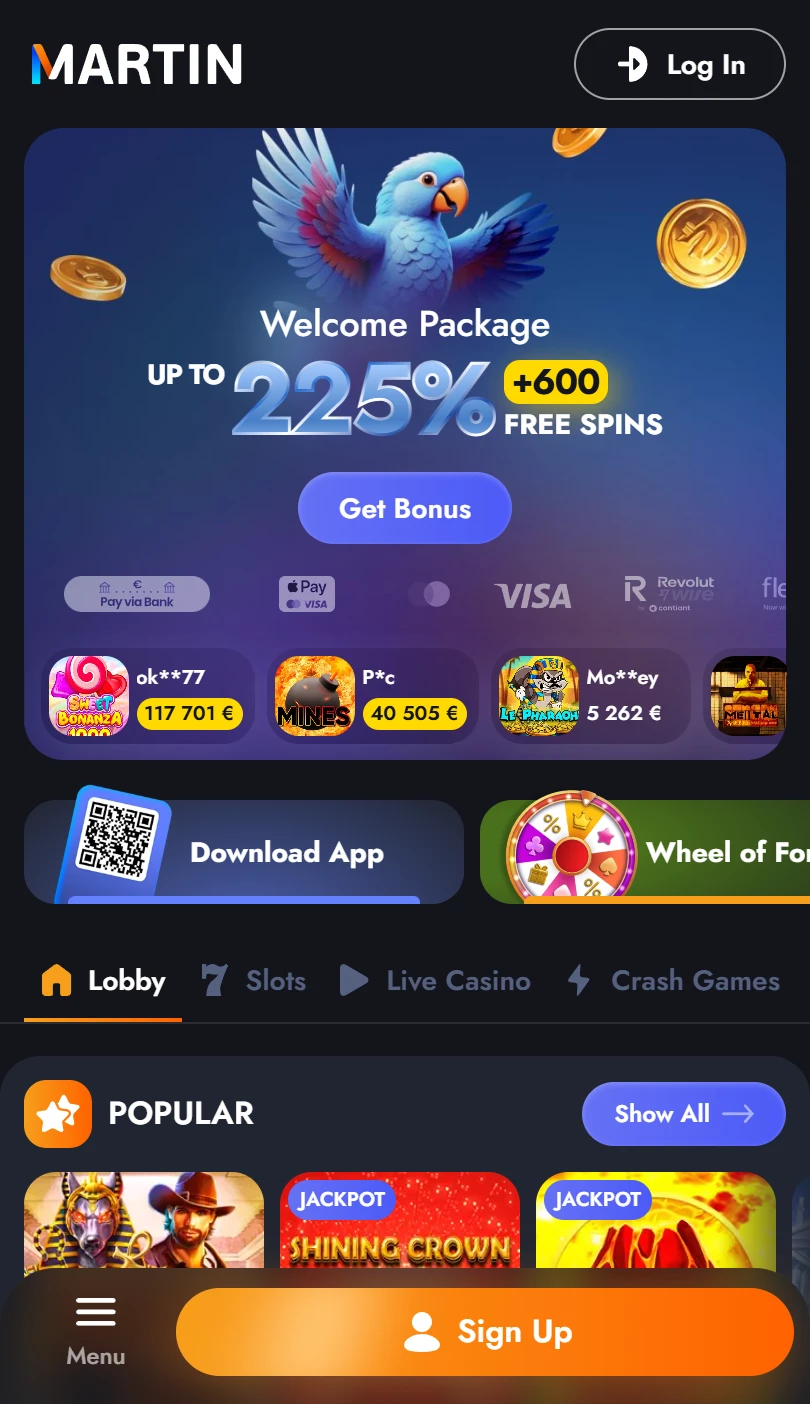The image size is (810, 1404).
Task: Open the Sweet Bonanza win by ok**77
Action: (148, 696)
